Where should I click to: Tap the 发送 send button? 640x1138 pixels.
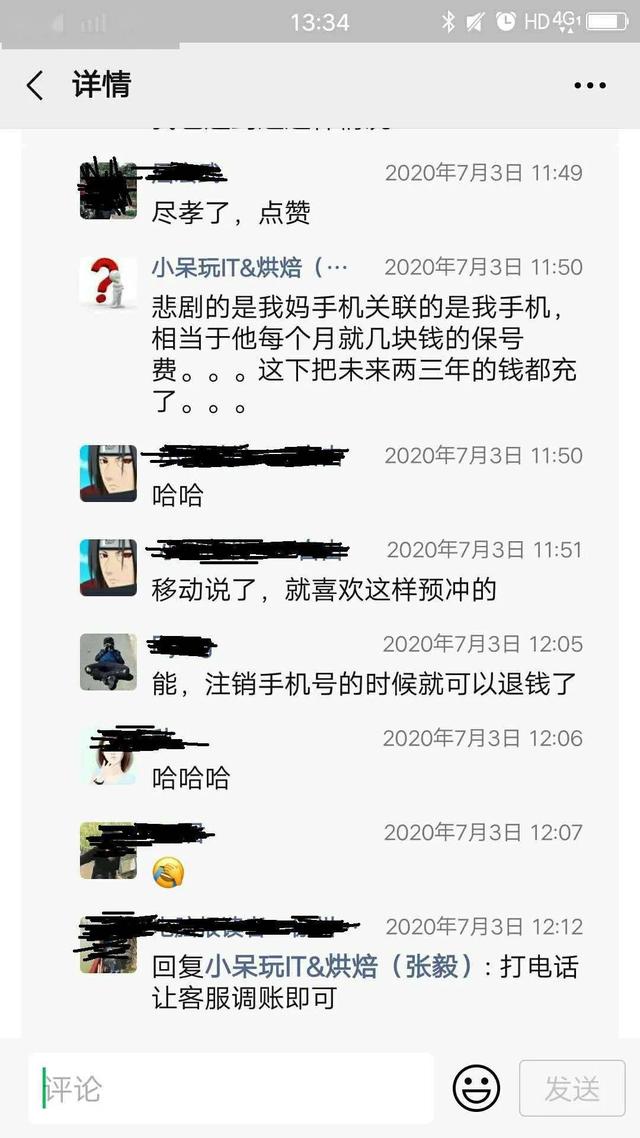(x=572, y=1087)
